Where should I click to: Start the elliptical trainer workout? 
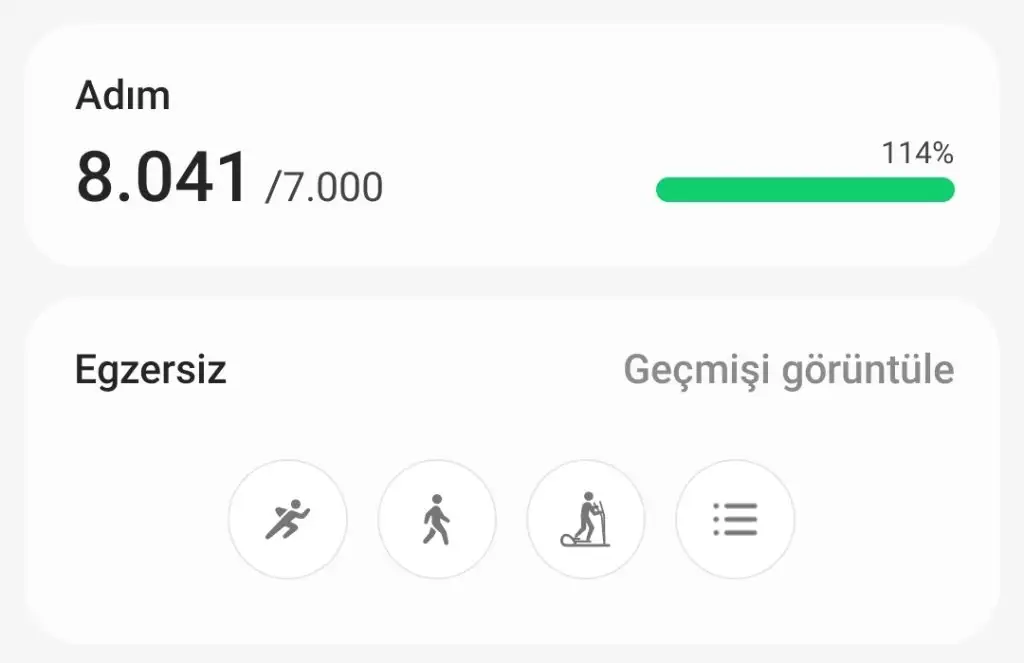pos(586,519)
